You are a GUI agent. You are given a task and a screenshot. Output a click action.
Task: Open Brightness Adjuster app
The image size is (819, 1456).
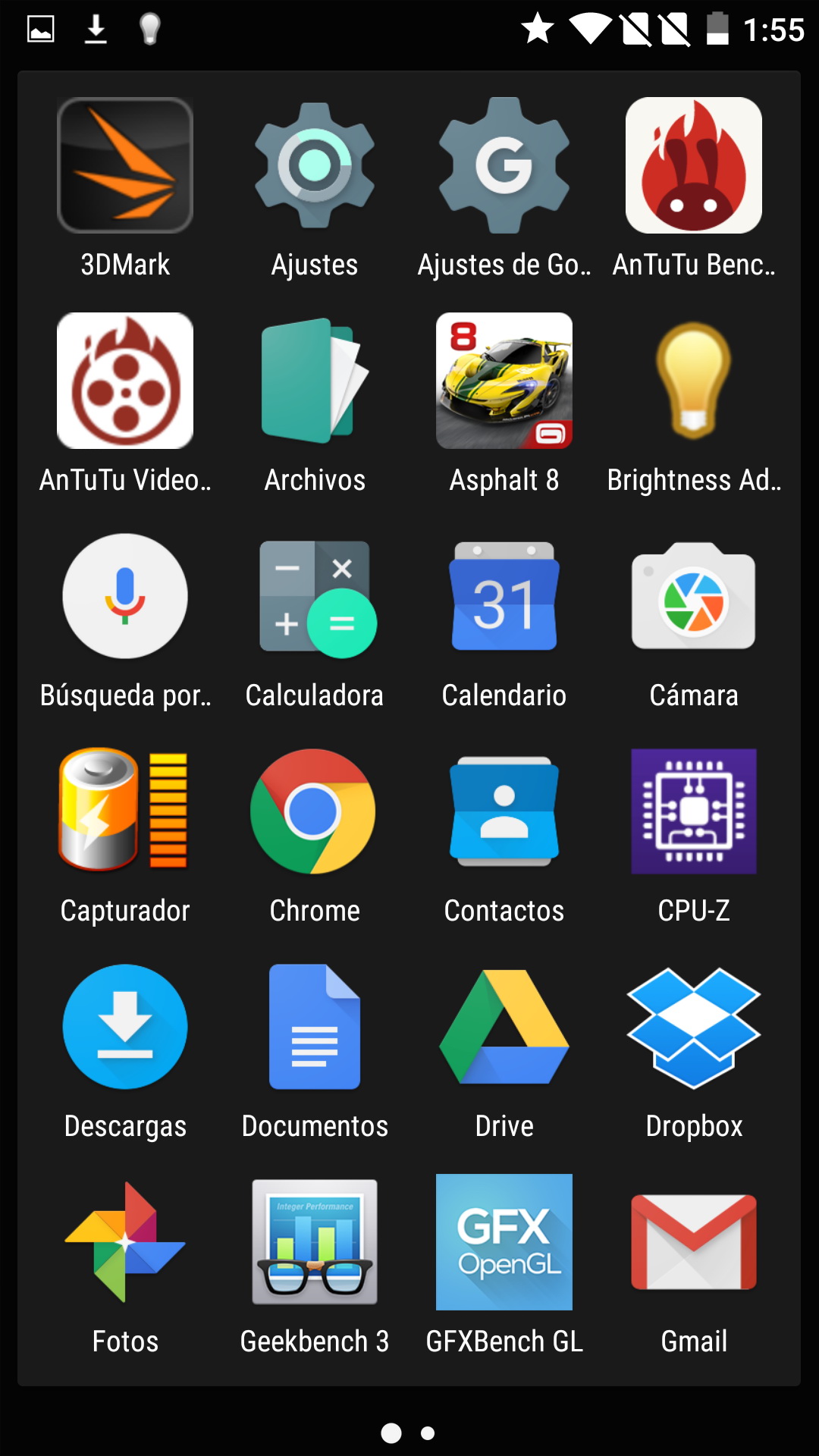click(x=694, y=381)
